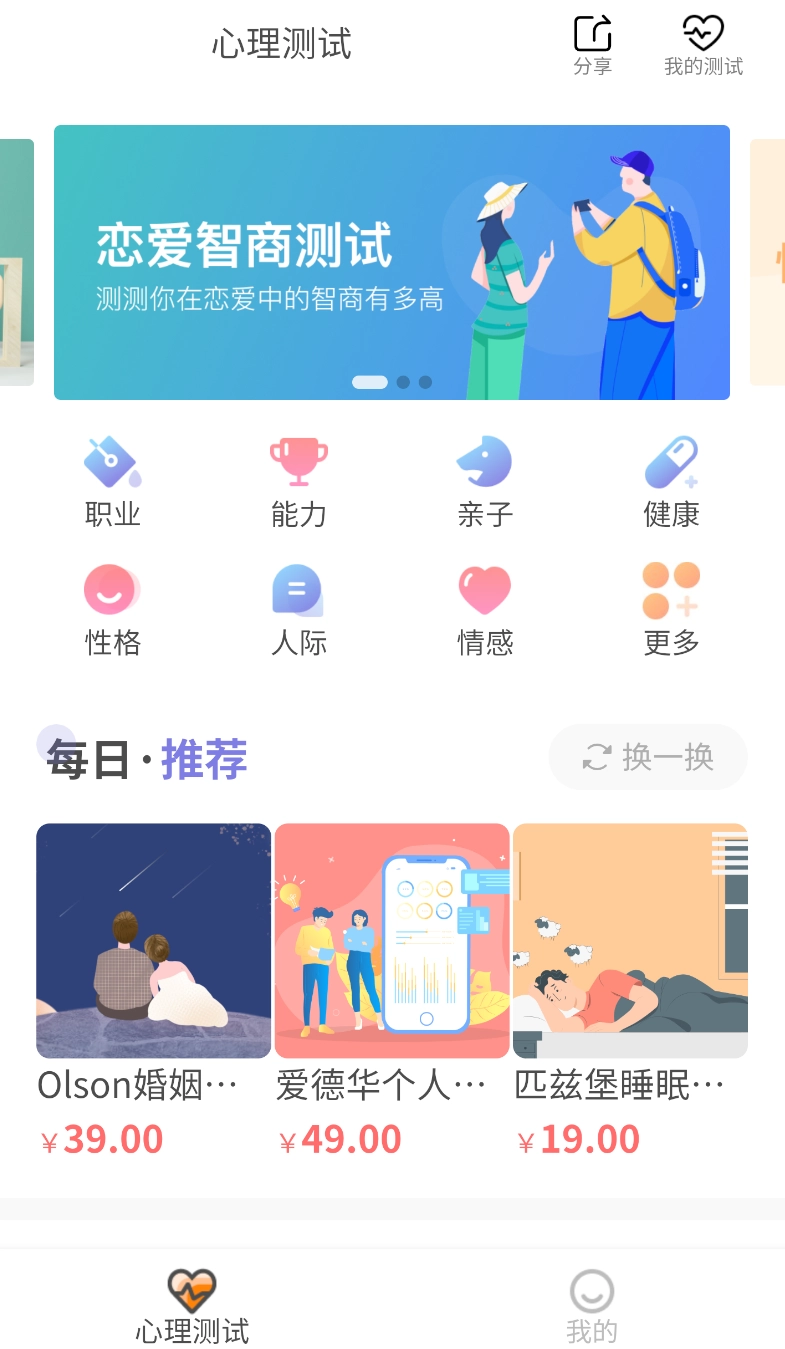Select the 性格 (personality) smiley icon
The height and width of the screenshot is (1349, 785).
point(112,590)
